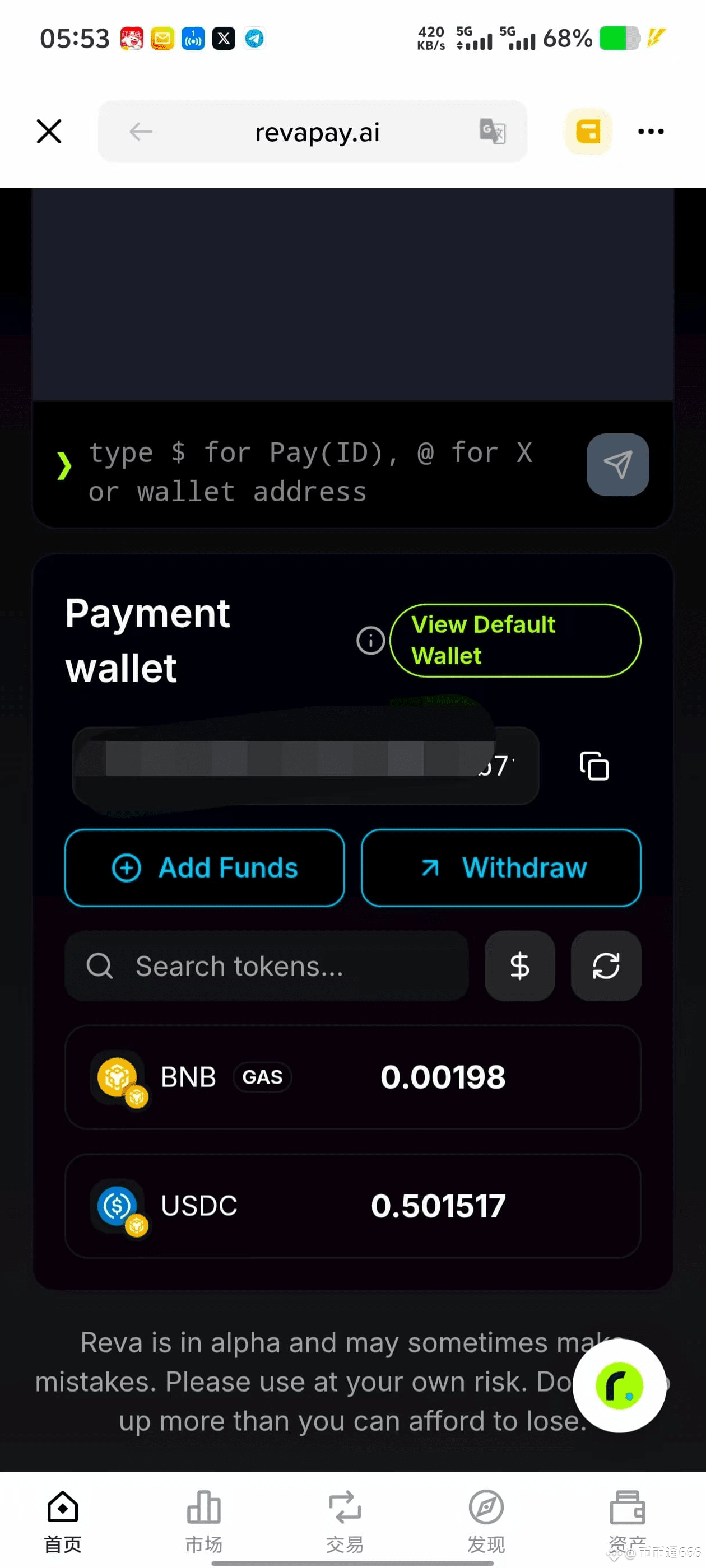Send the command with the paper plane

click(617, 464)
